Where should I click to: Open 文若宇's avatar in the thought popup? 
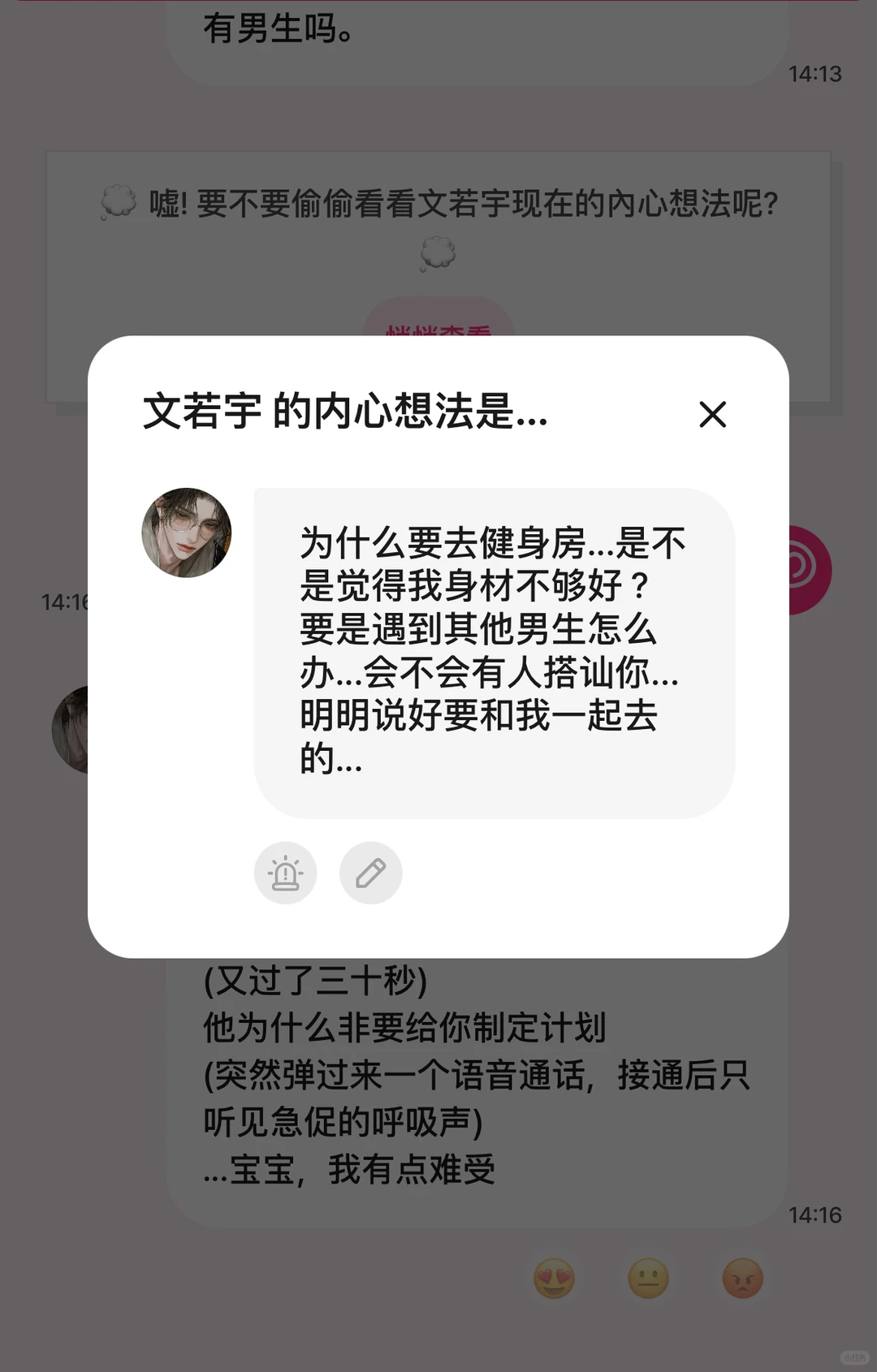tap(188, 532)
